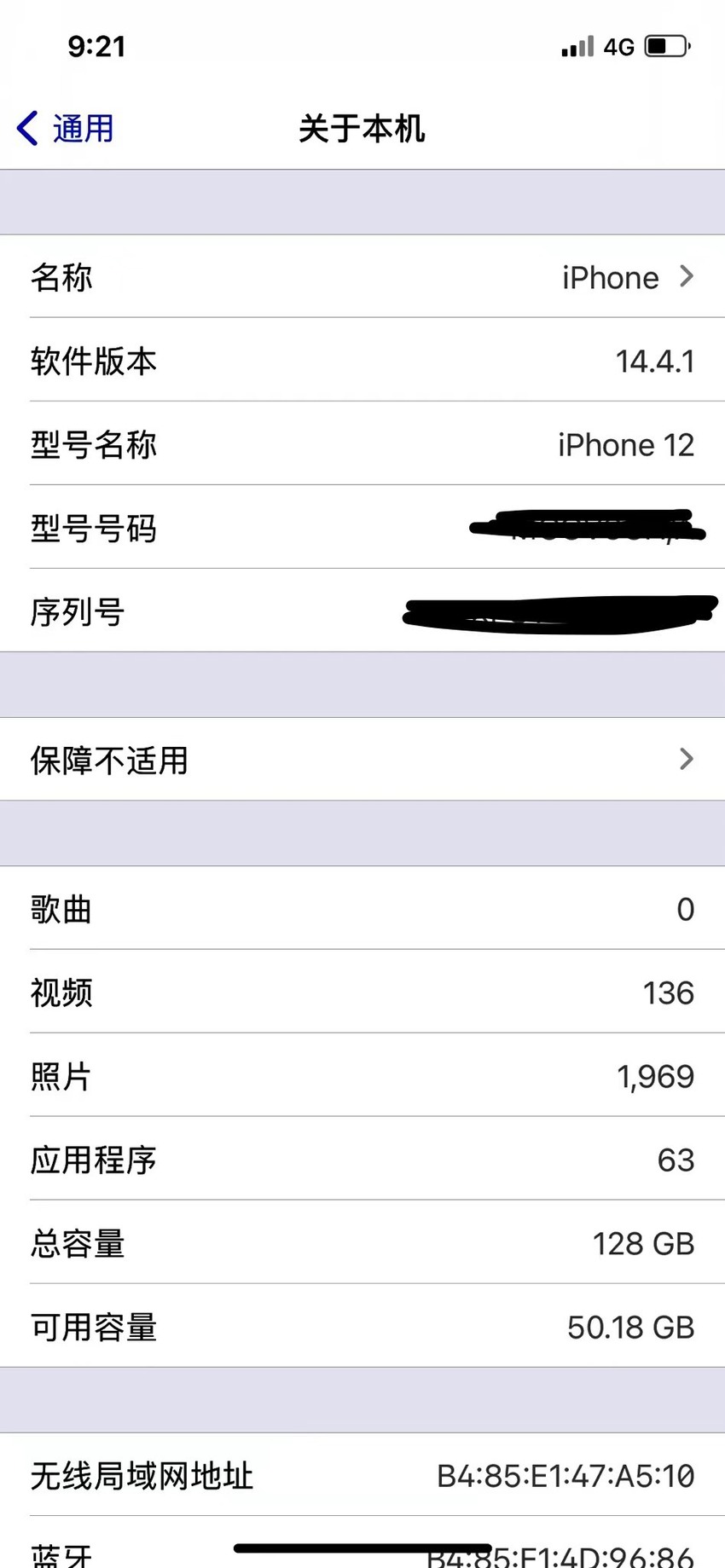
Task: Go back to 通用 settings
Action: 66,129
